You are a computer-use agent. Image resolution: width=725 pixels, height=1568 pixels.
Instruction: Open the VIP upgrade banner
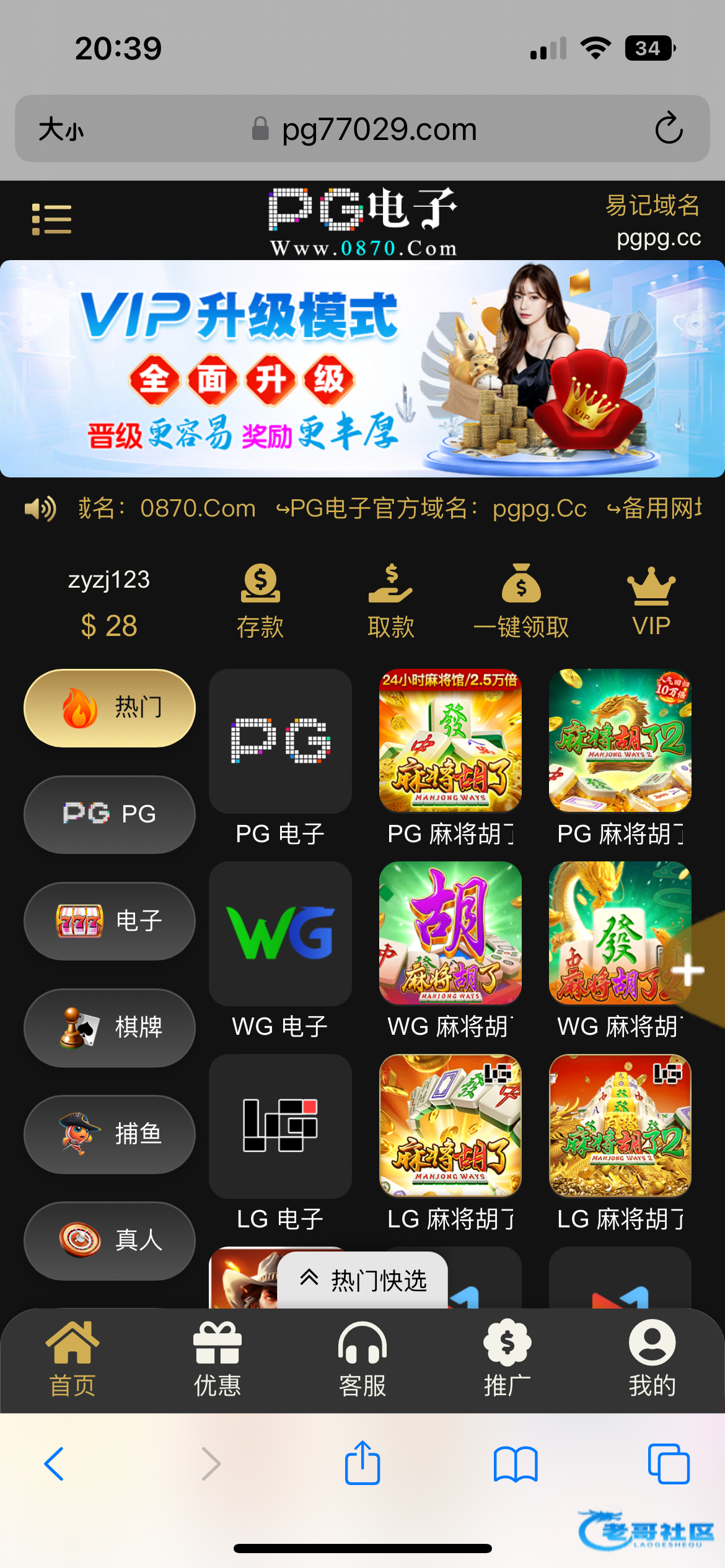362,369
